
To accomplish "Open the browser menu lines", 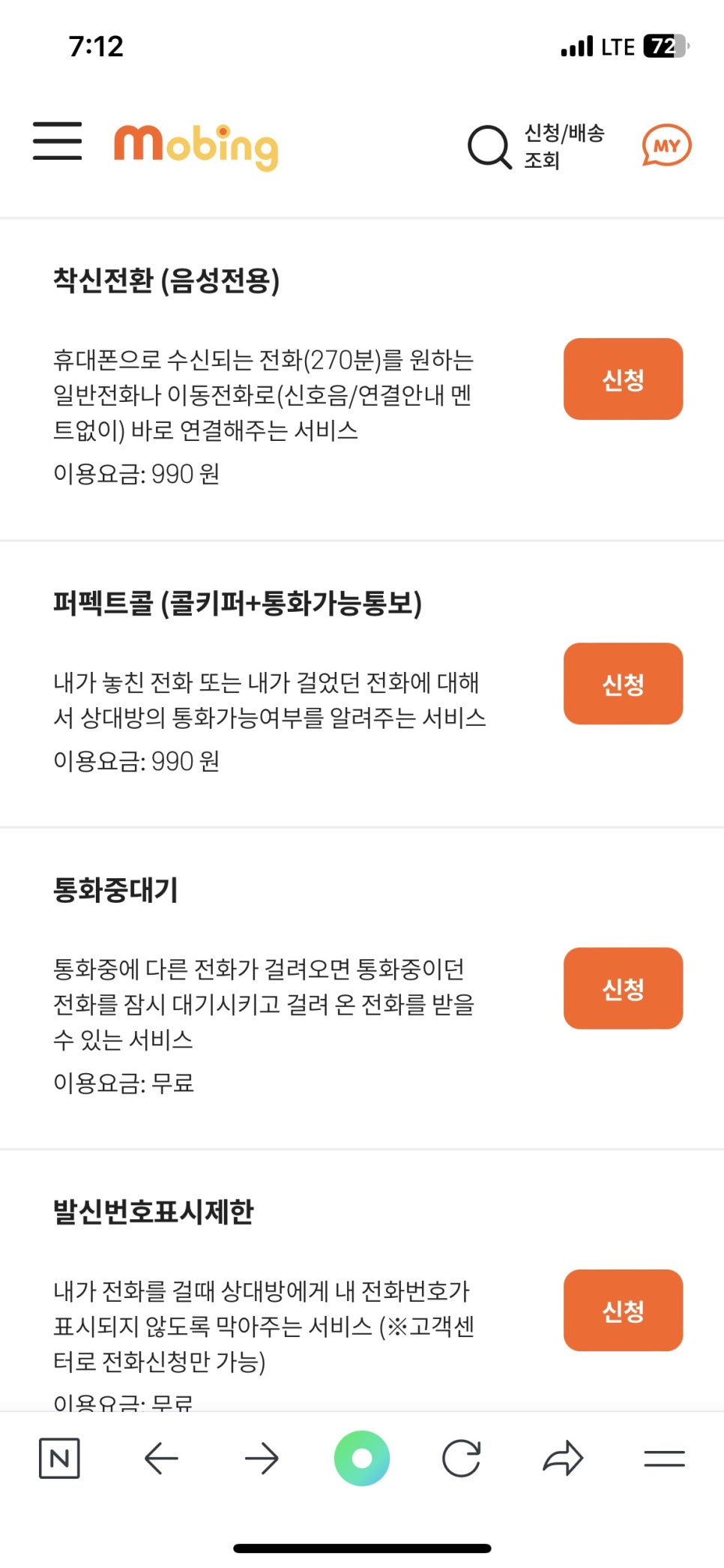I will [x=664, y=1459].
